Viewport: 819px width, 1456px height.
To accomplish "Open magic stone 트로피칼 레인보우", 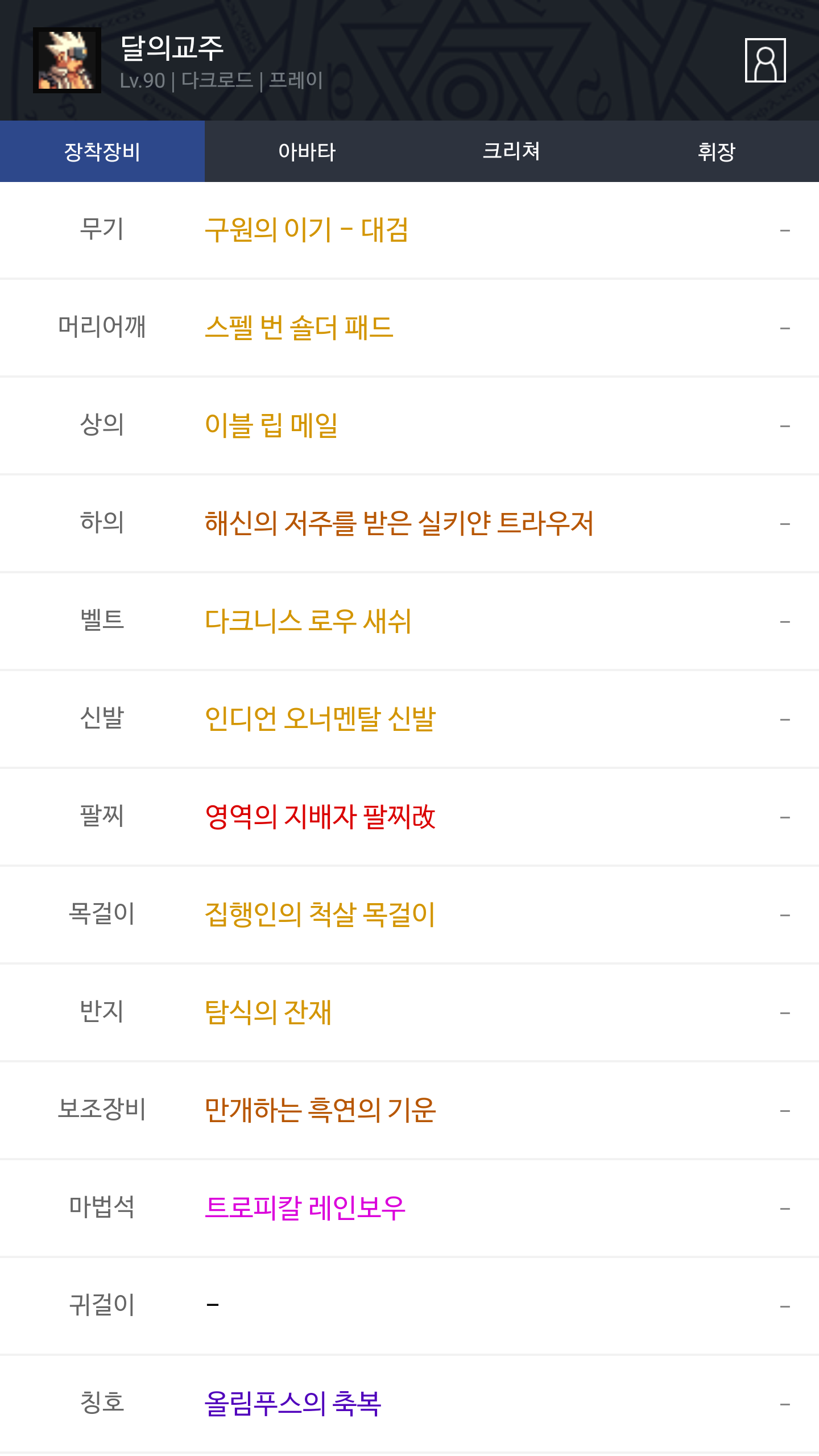I will tap(305, 1209).
